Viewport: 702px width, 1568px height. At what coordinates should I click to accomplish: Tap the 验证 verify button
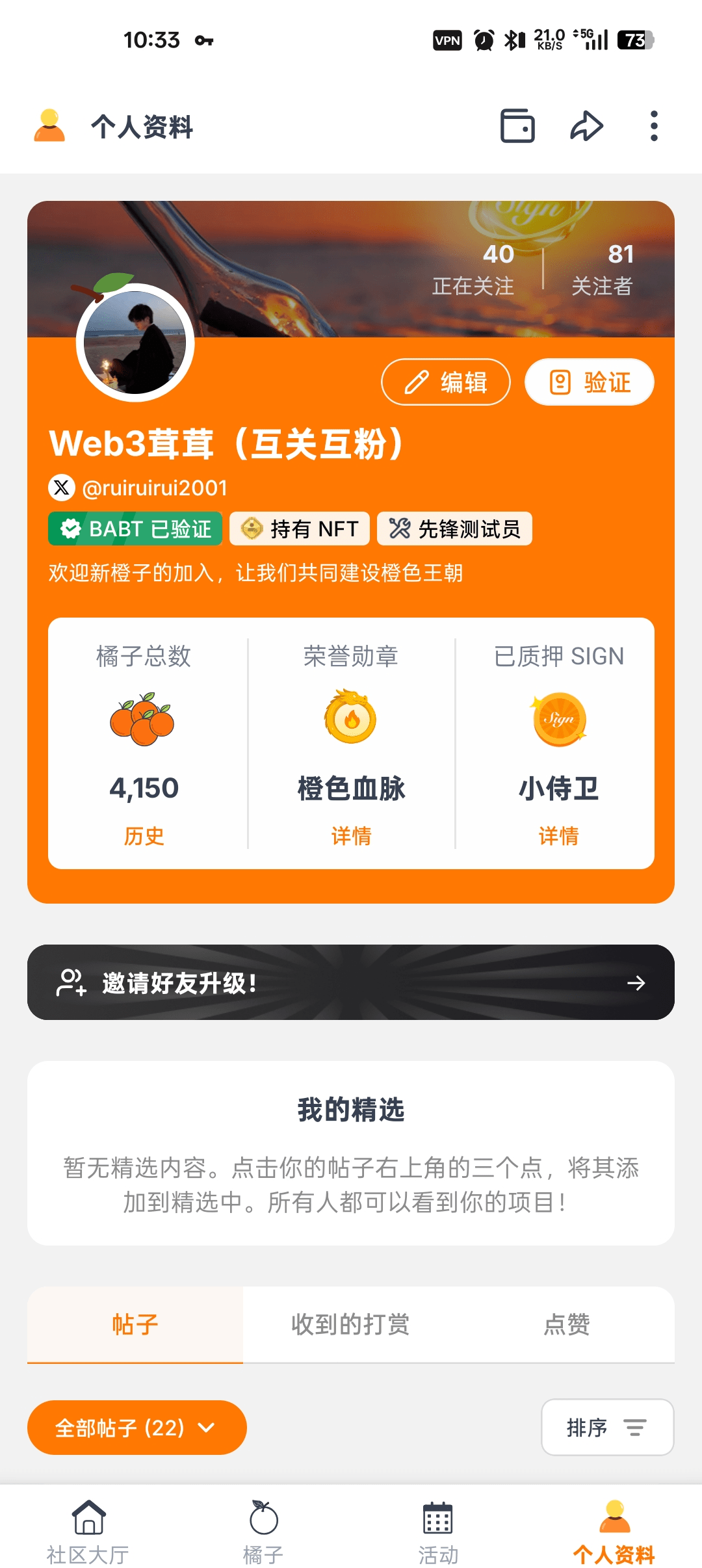coord(590,382)
